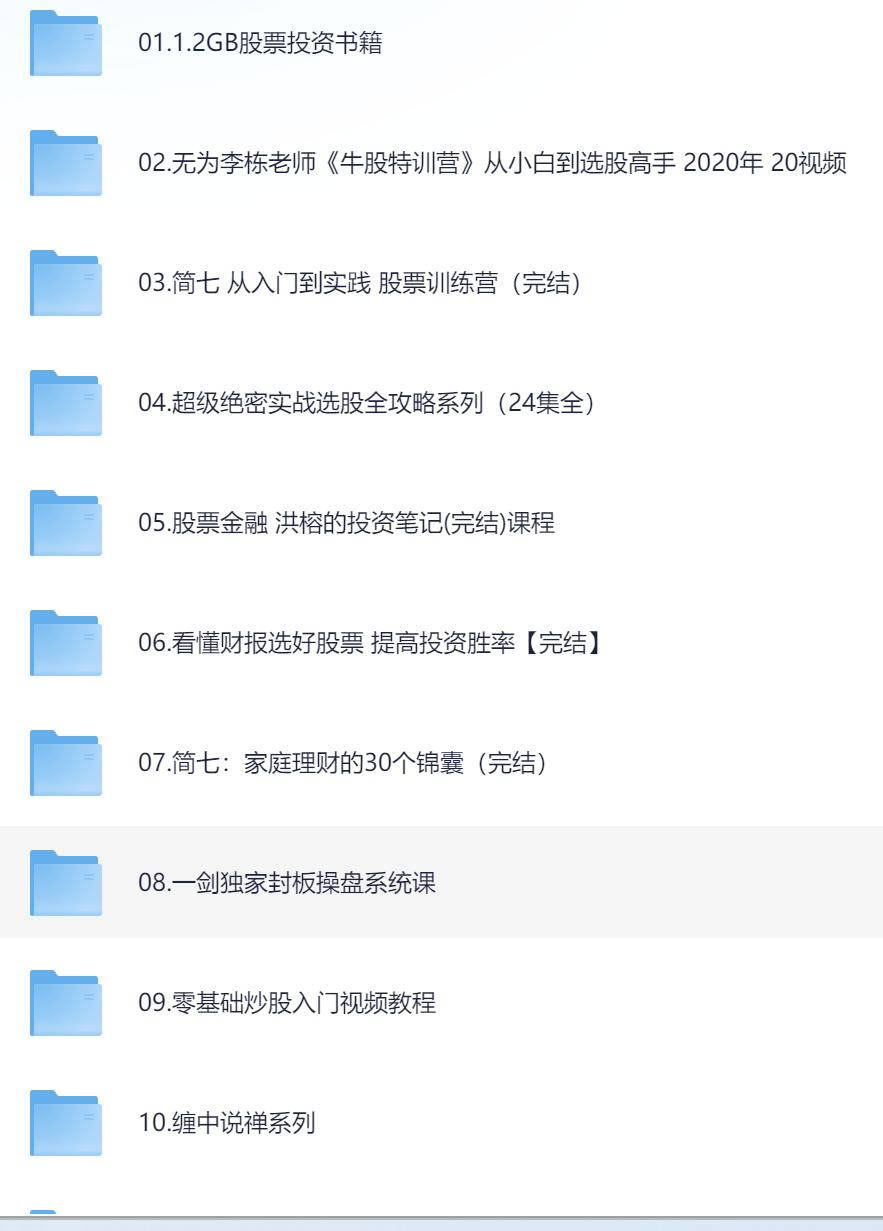Open 04.超级绝密实战选股全攻略系列 folder
Image resolution: width=883 pixels, height=1231 pixels.
367,404
